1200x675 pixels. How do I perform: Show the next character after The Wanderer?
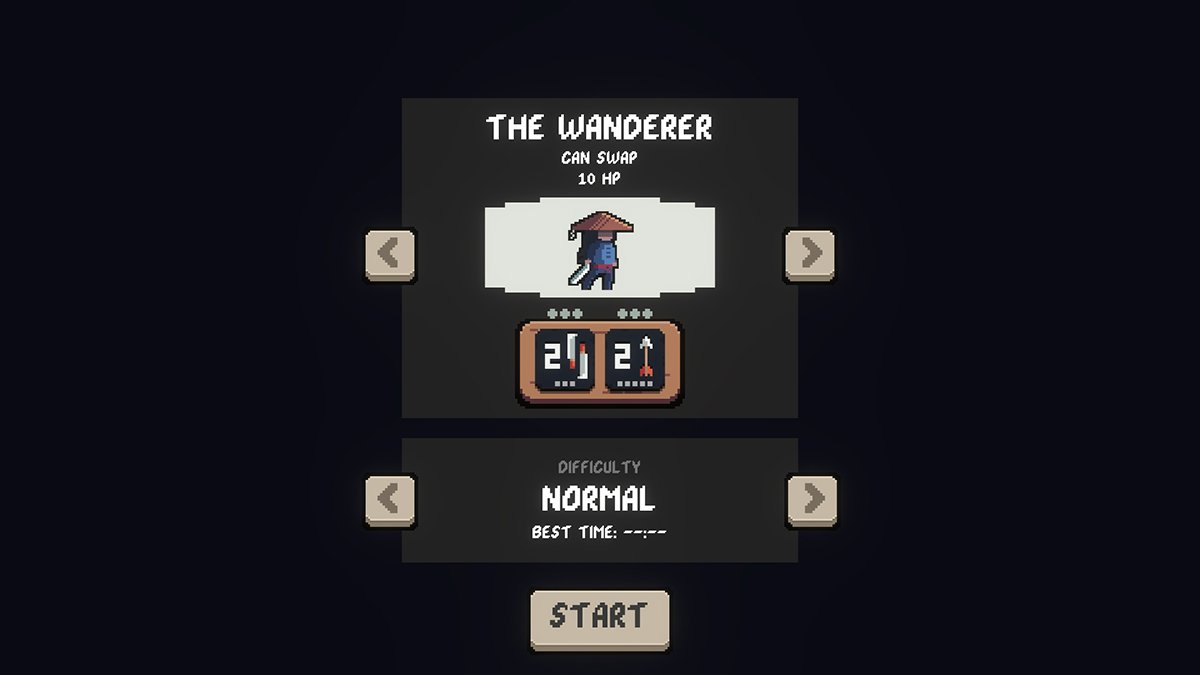pyautogui.click(x=809, y=254)
